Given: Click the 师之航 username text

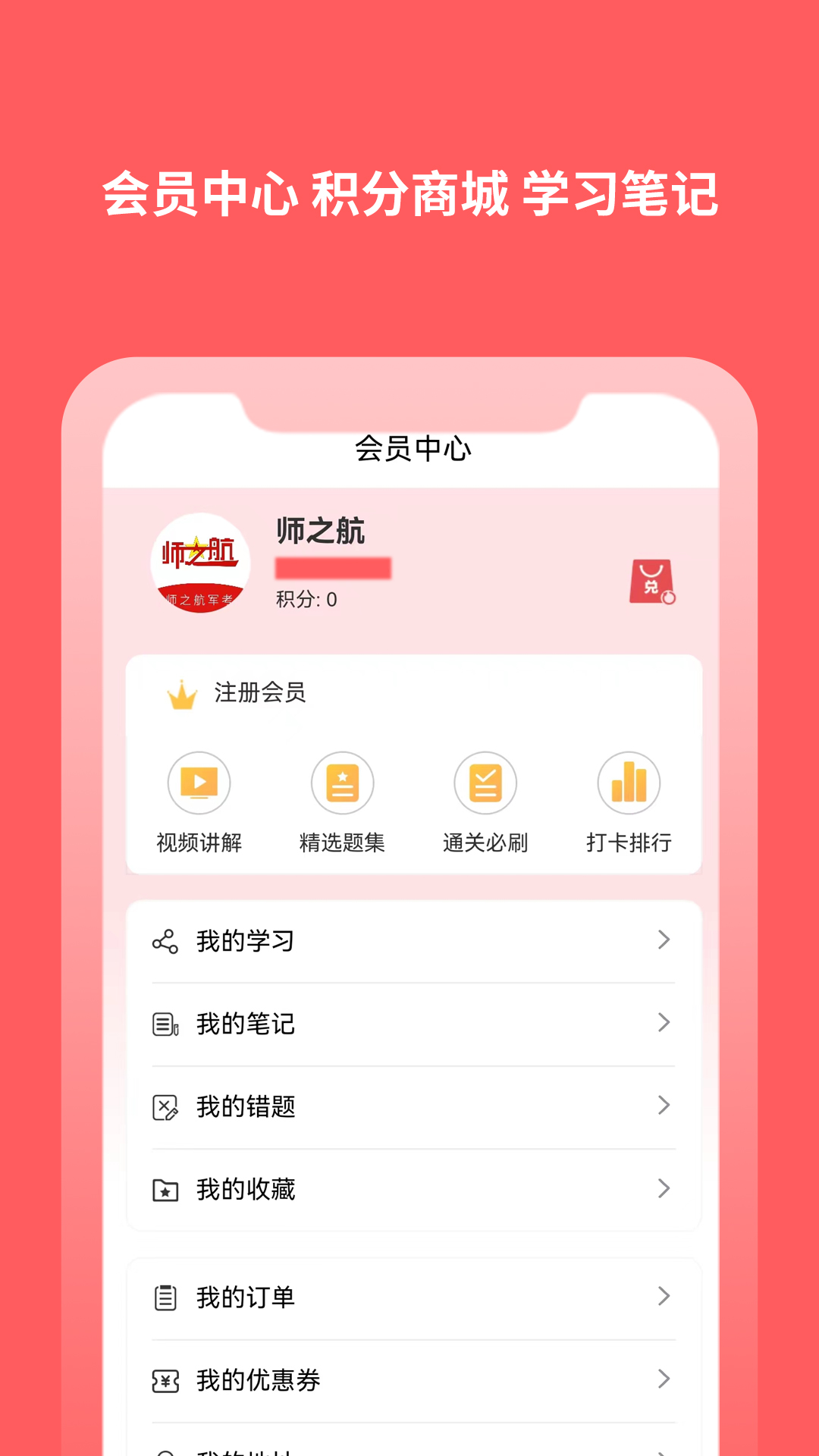Looking at the screenshot, I should (319, 532).
